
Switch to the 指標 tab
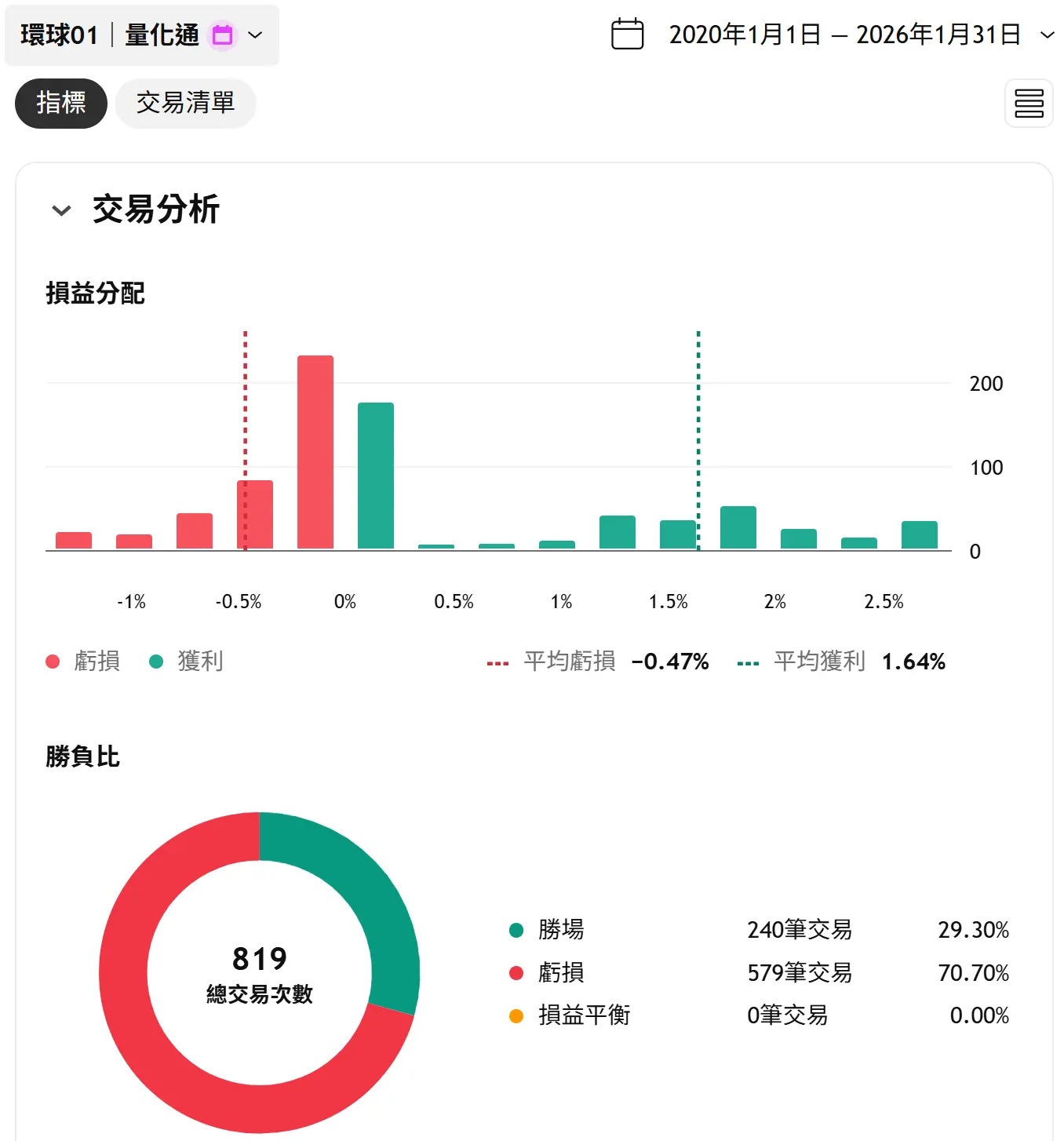point(61,103)
